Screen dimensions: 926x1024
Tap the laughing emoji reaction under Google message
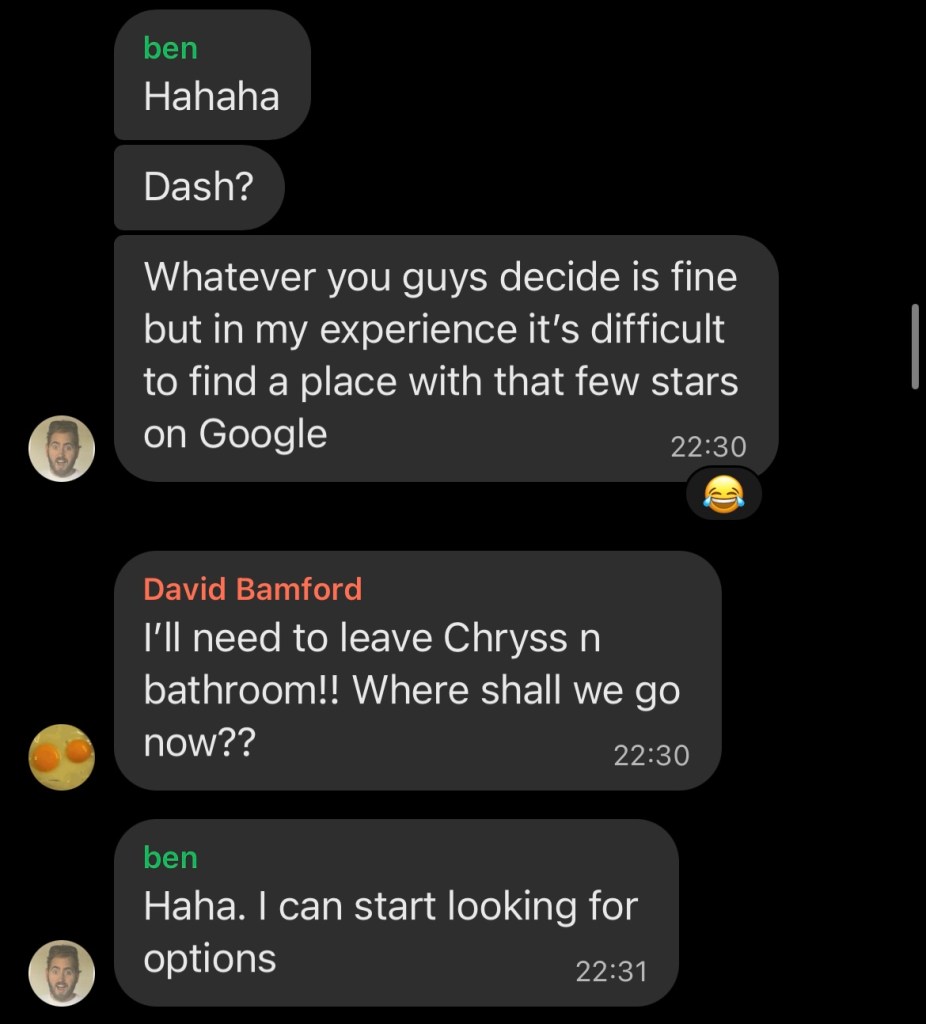tap(724, 494)
